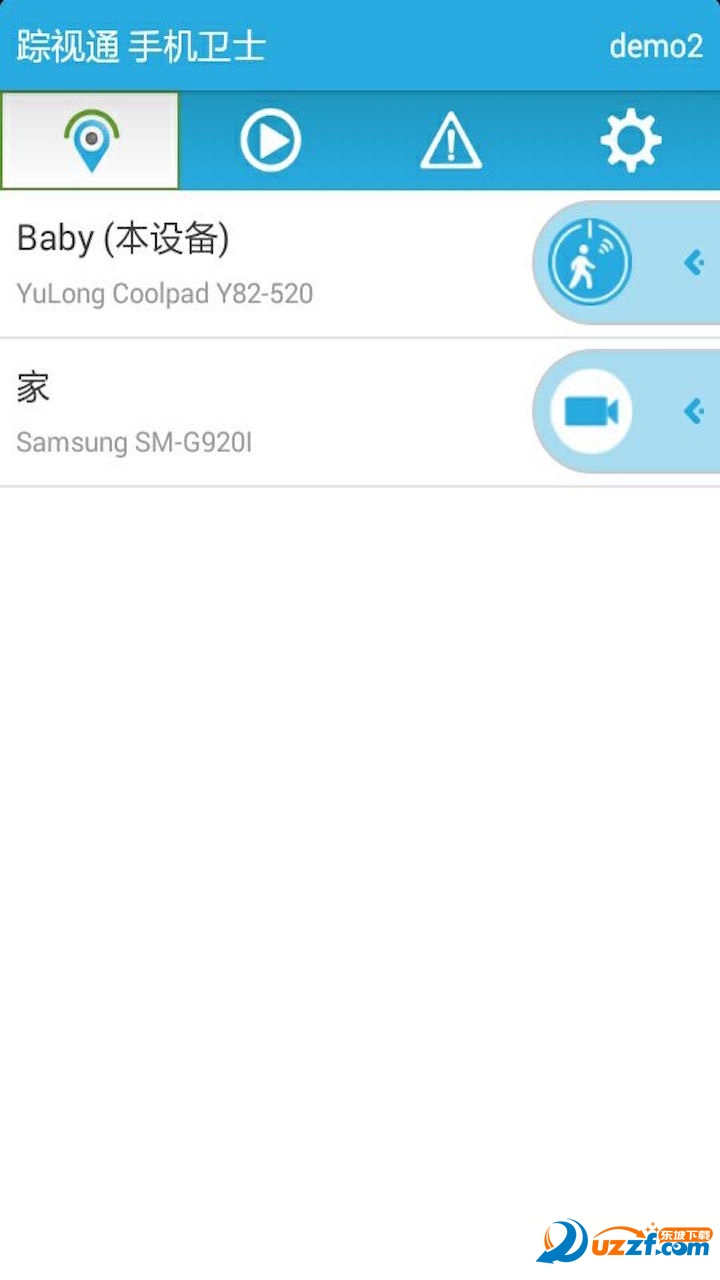The image size is (720, 1280).
Task: Open the settings gear icon
Action: coord(630,140)
